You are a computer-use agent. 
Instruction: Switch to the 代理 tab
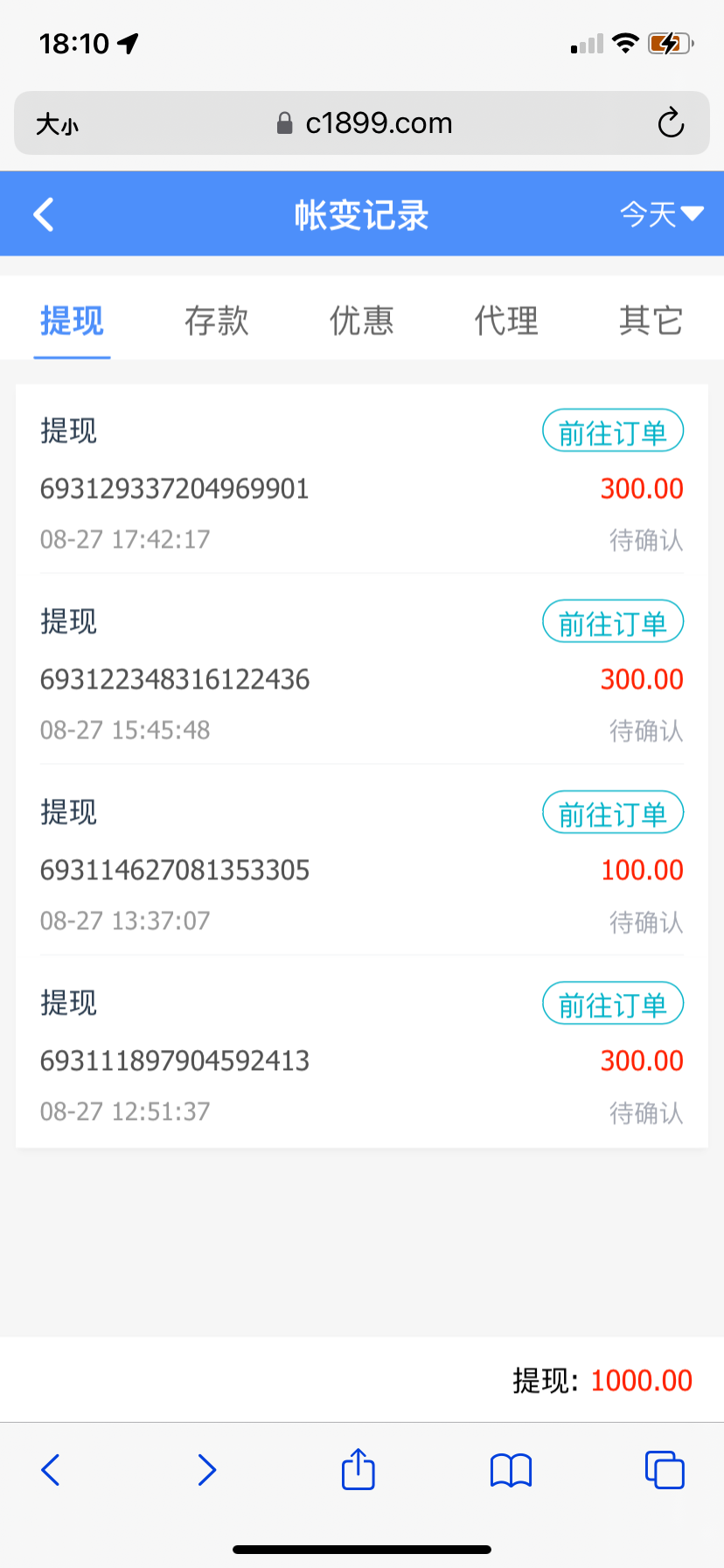click(506, 321)
